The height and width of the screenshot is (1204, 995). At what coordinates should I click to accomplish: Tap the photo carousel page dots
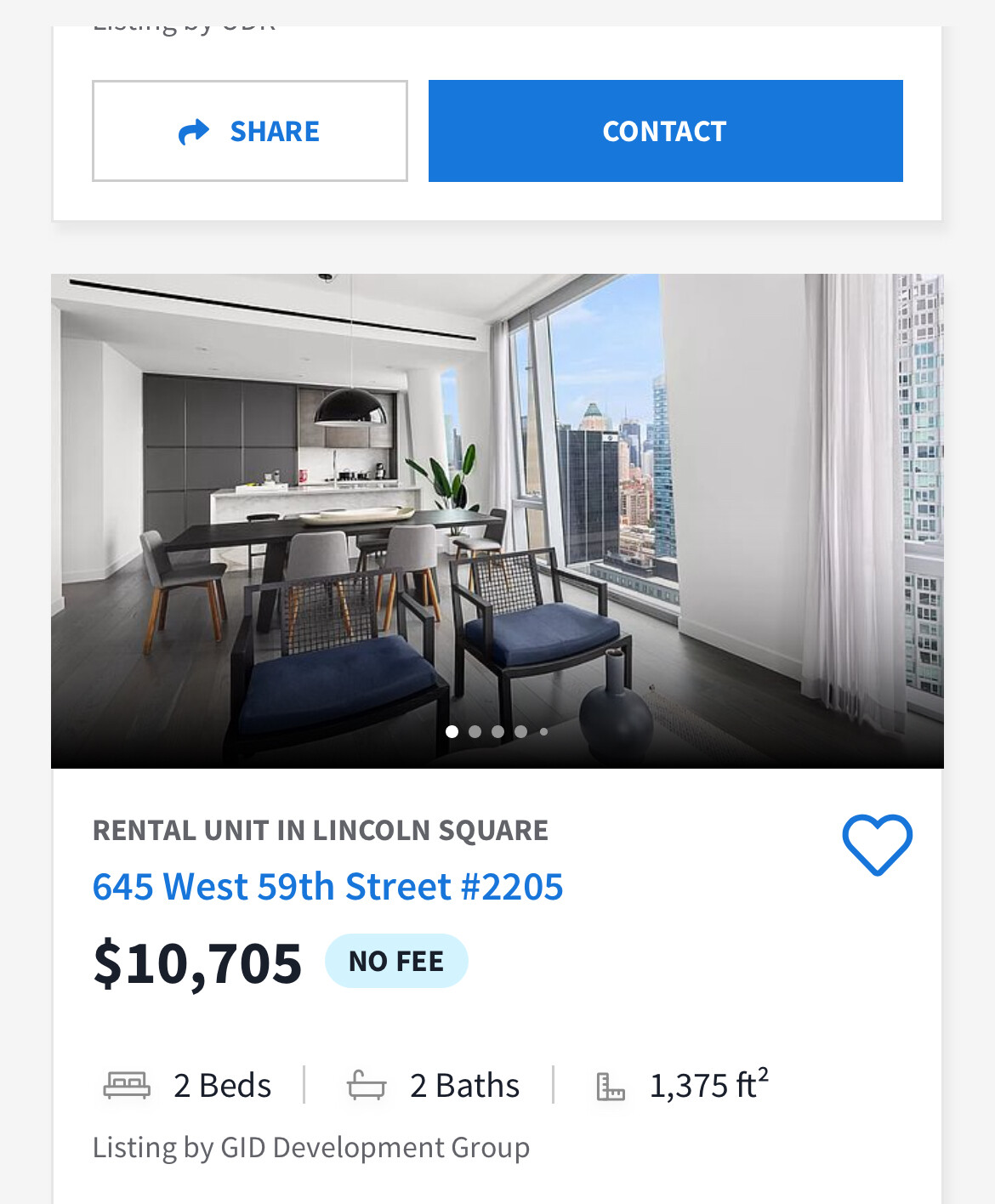[497, 731]
